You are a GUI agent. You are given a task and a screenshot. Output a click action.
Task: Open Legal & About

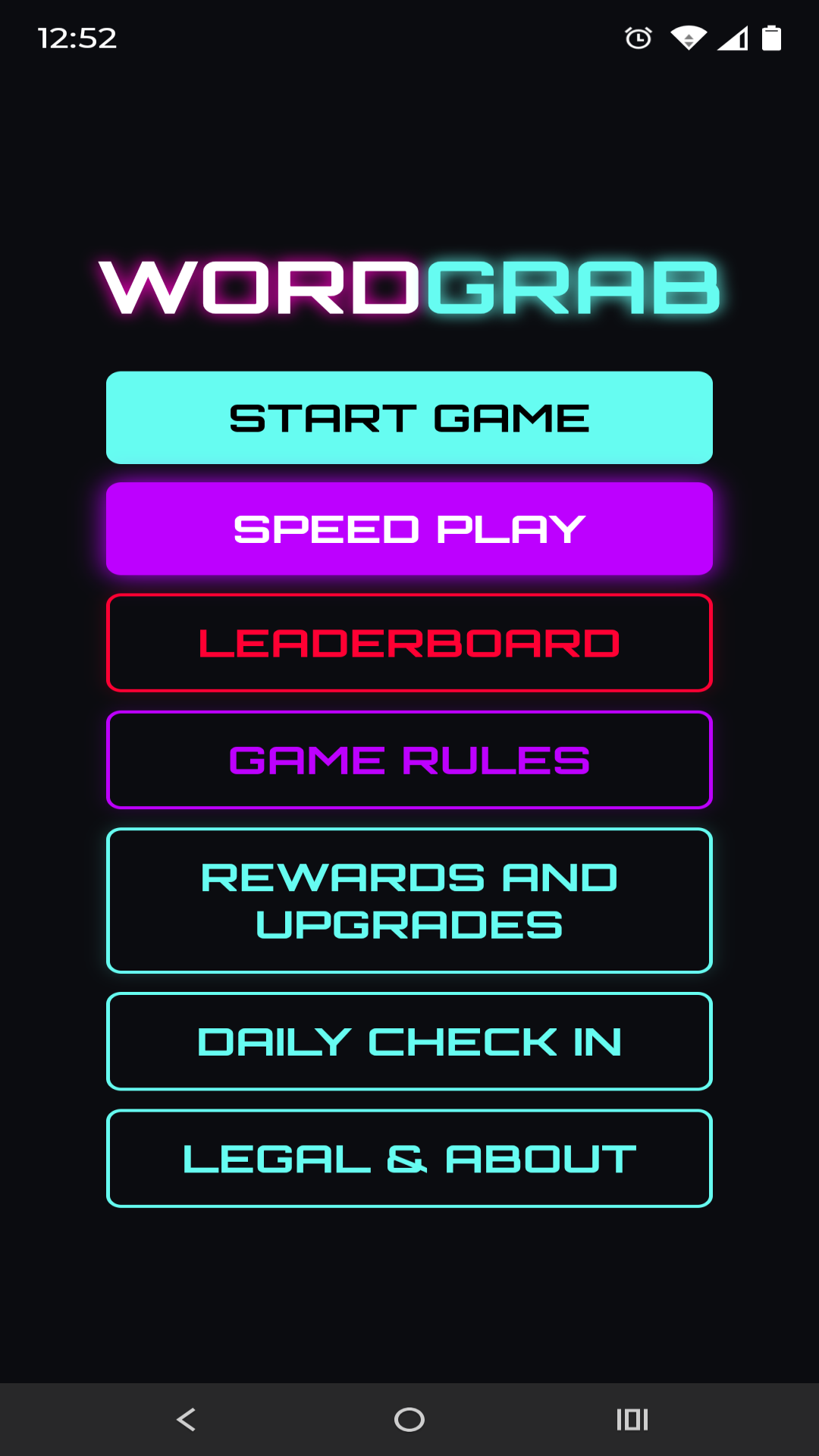coord(409,1159)
